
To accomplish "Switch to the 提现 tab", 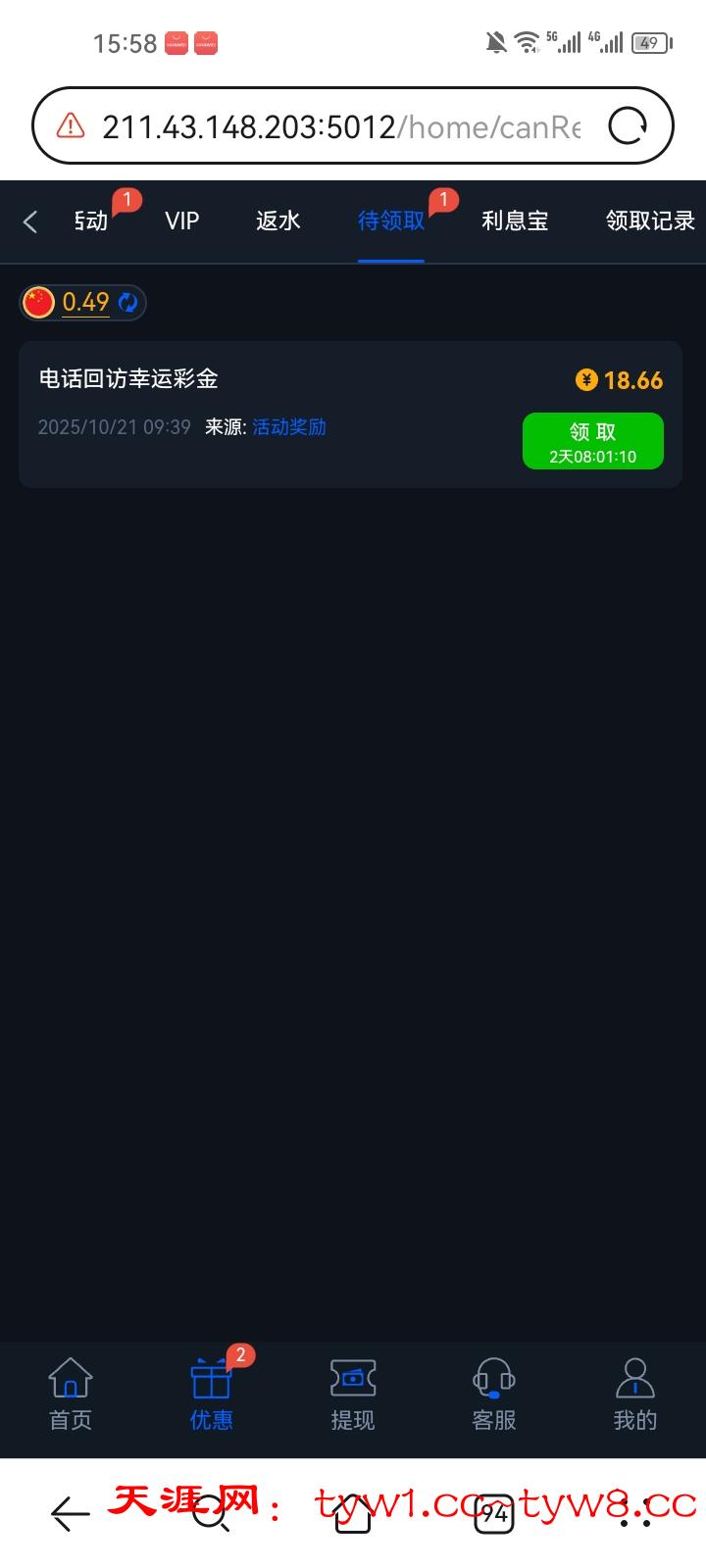I will (x=353, y=1394).
